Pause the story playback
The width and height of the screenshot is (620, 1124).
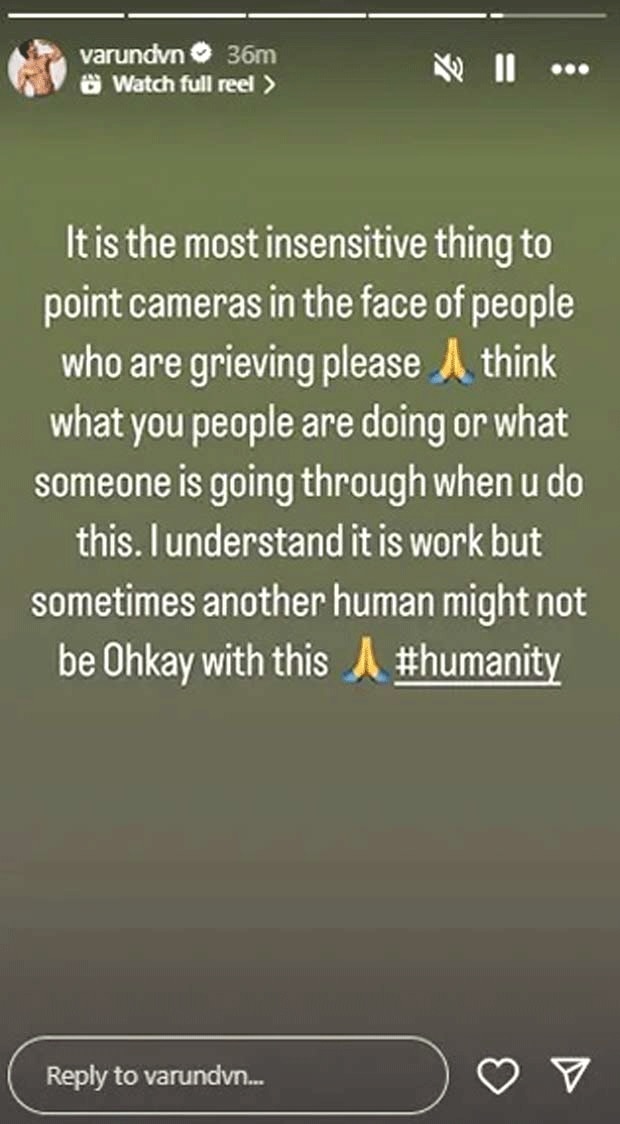coord(505,69)
